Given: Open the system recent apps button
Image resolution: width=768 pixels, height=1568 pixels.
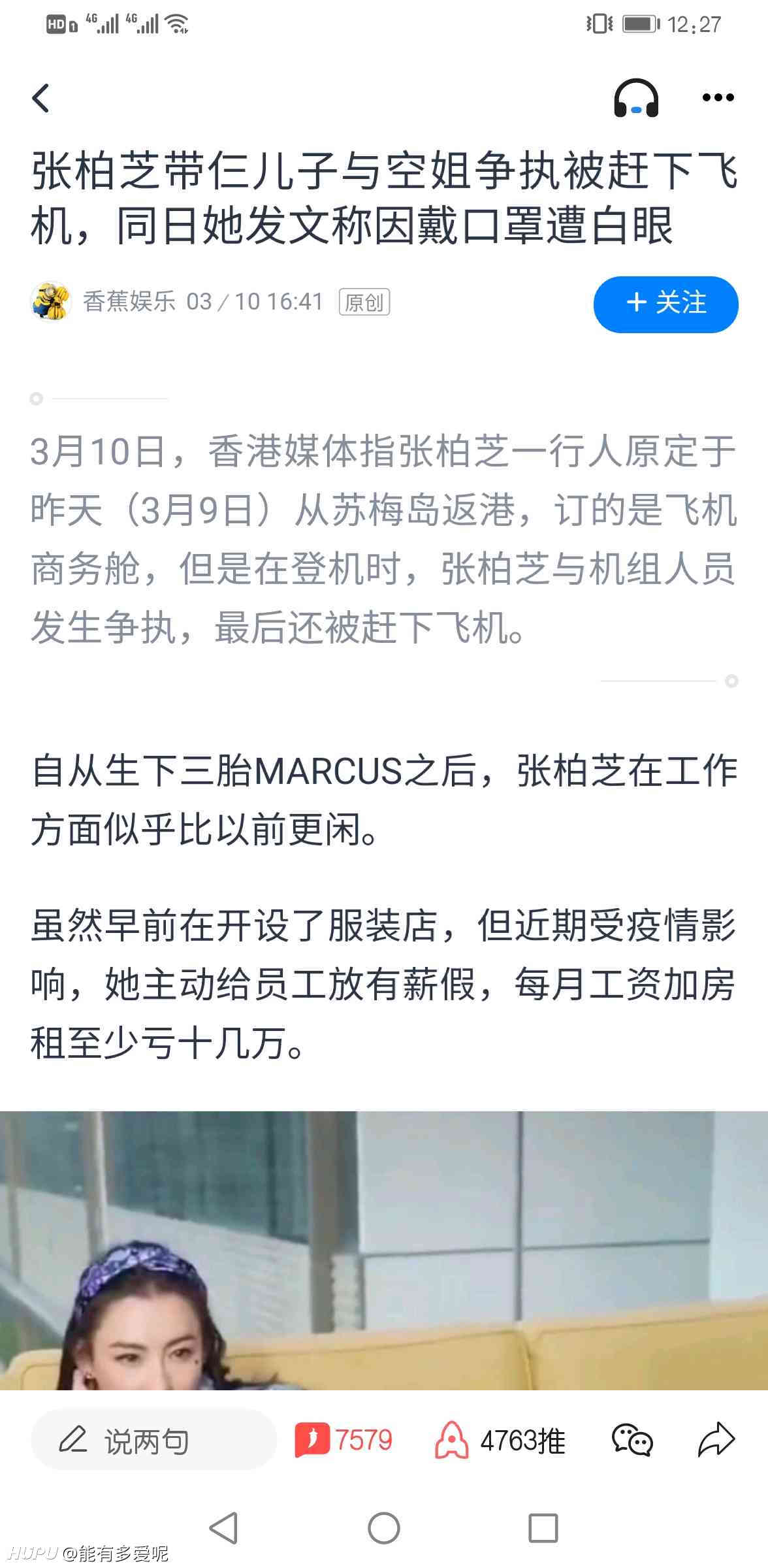Looking at the screenshot, I should click(543, 1527).
